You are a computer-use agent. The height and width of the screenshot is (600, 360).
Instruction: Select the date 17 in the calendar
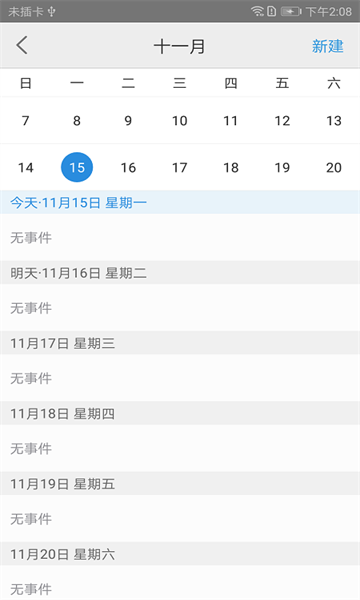[179, 167]
